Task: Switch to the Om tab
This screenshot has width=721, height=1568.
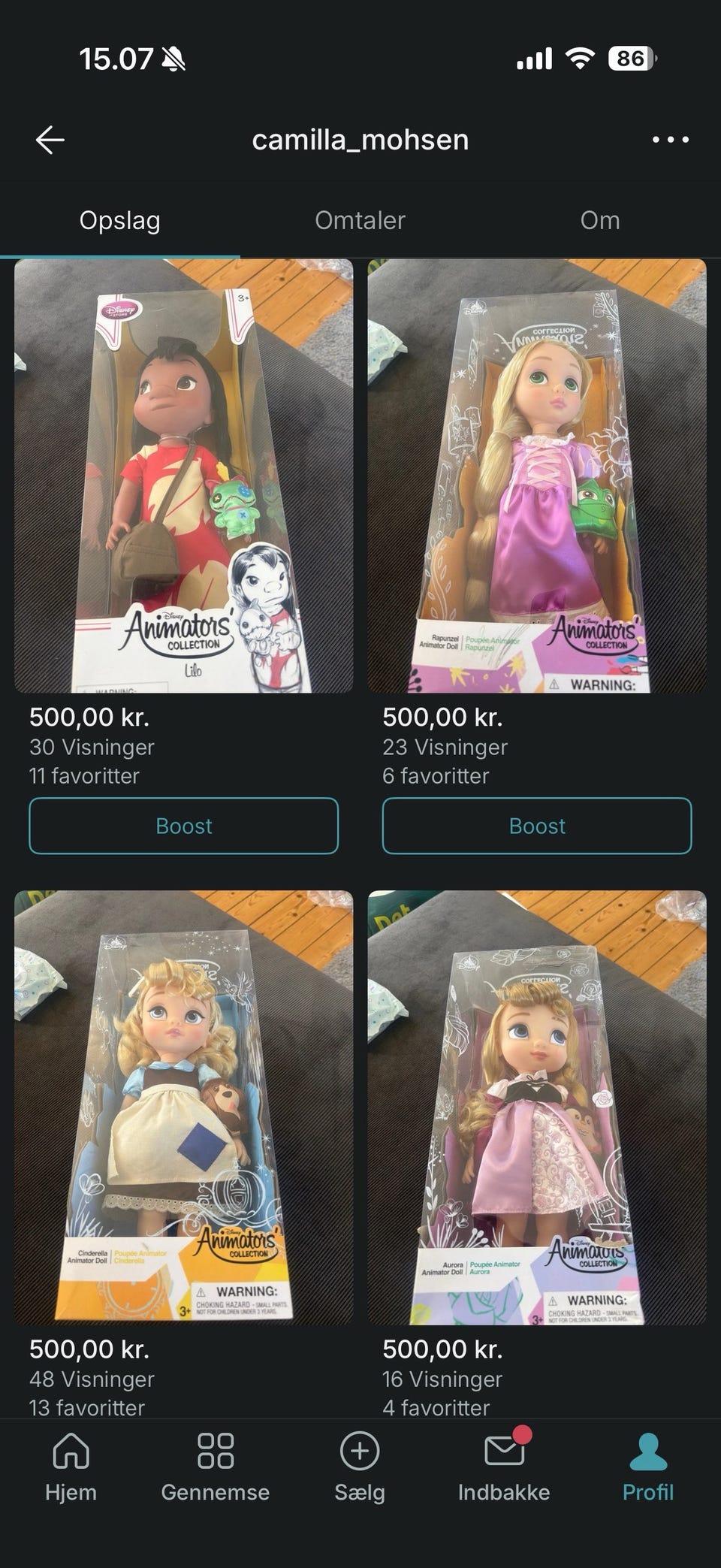Action: click(599, 220)
